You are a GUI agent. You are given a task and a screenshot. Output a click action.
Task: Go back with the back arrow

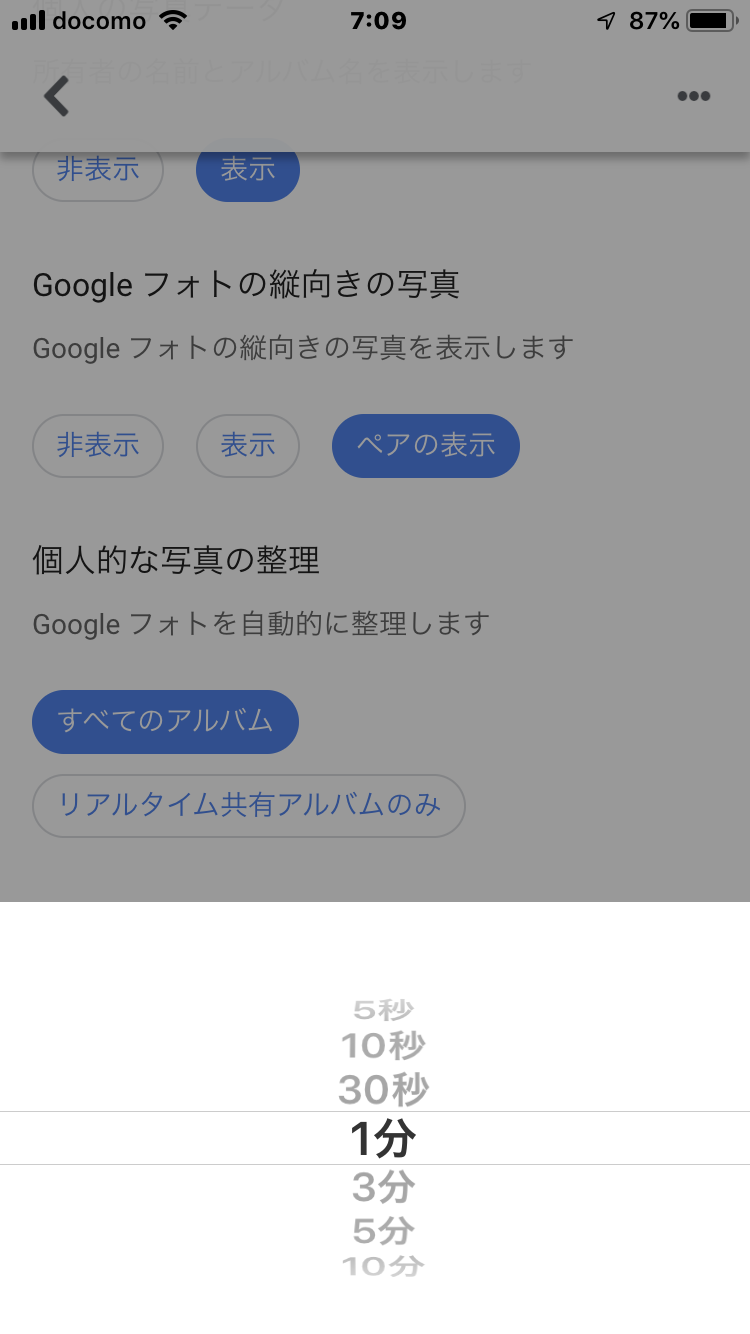(x=57, y=97)
